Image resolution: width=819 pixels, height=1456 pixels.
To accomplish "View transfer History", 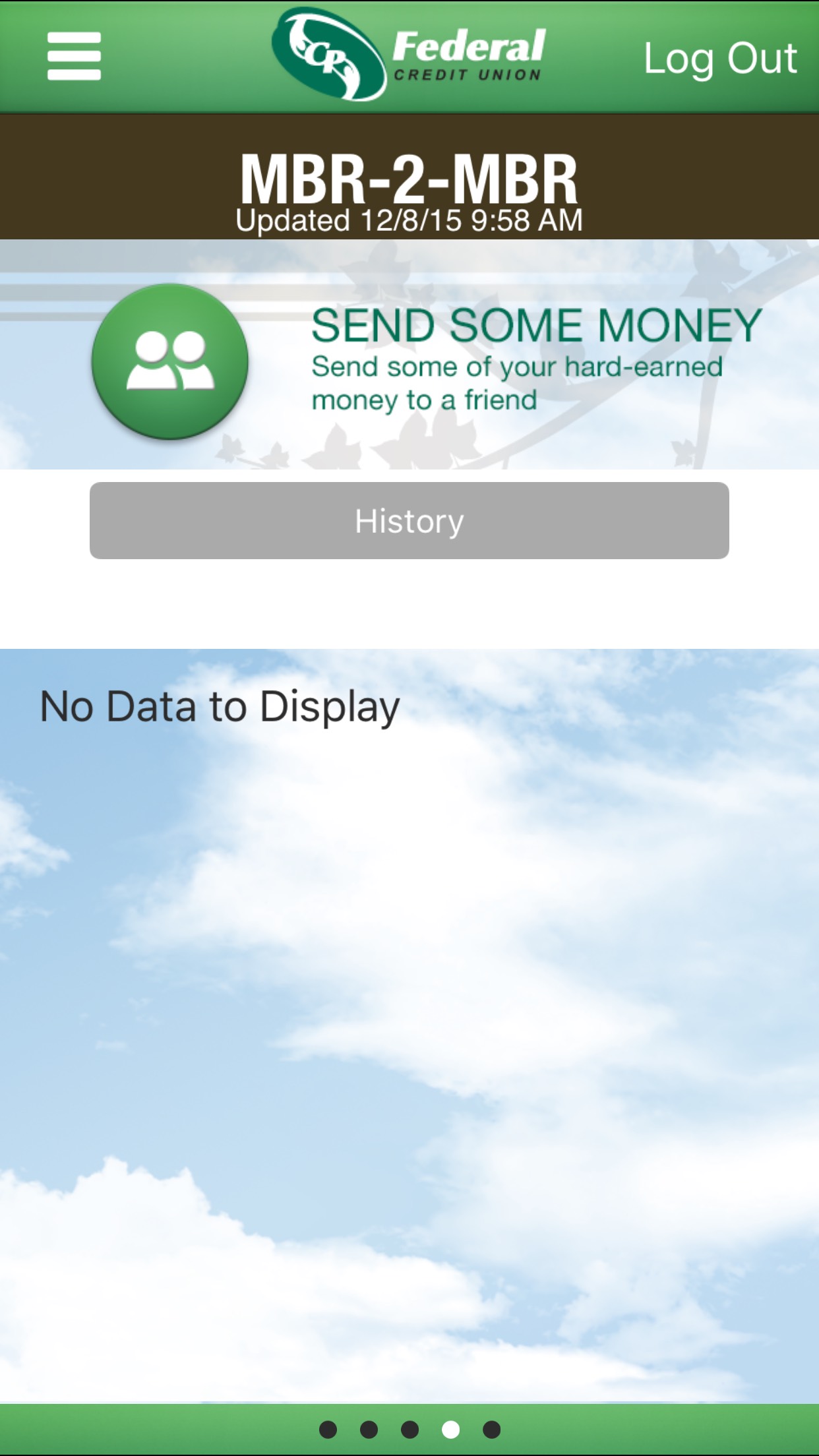I will 409,521.
